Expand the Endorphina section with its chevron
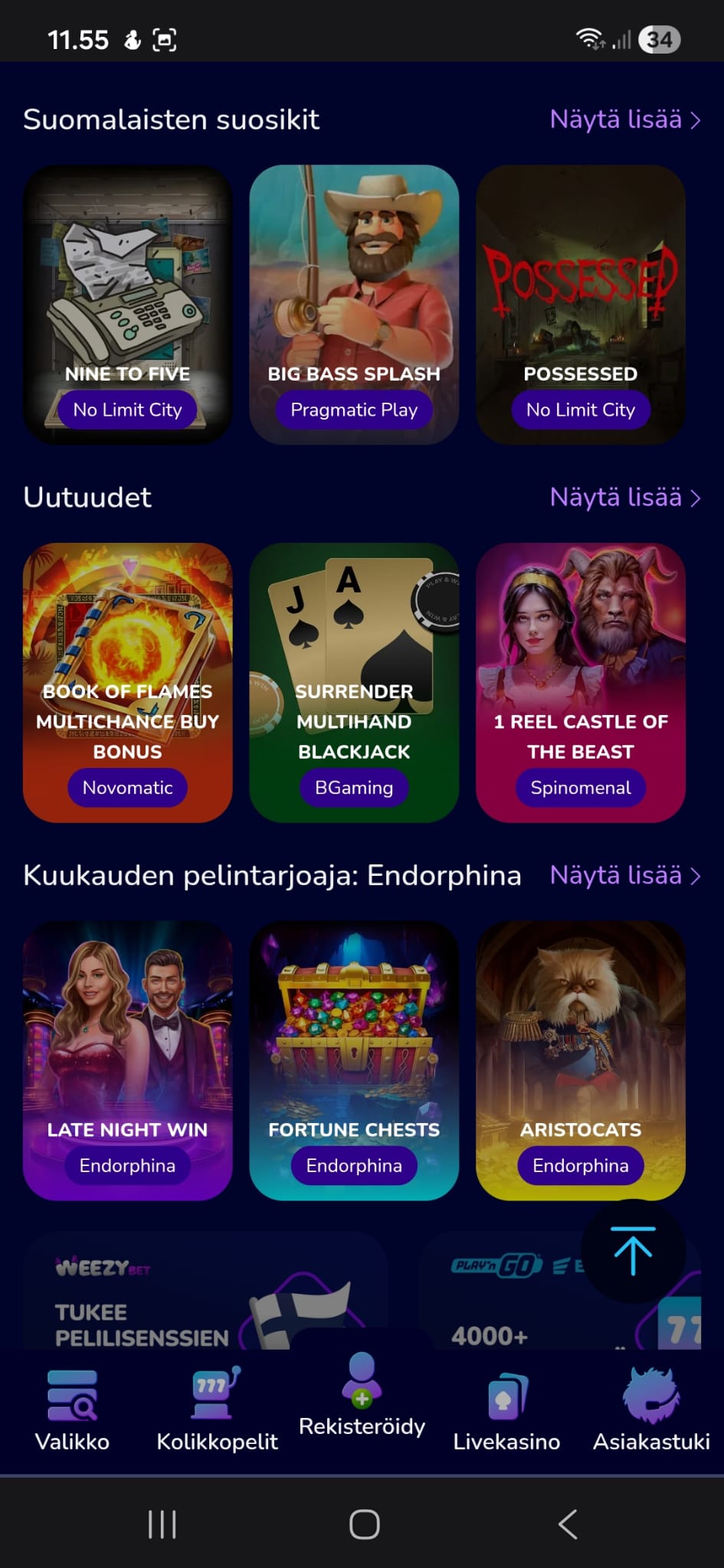Viewport: 724px width, 1568px height. point(696,876)
